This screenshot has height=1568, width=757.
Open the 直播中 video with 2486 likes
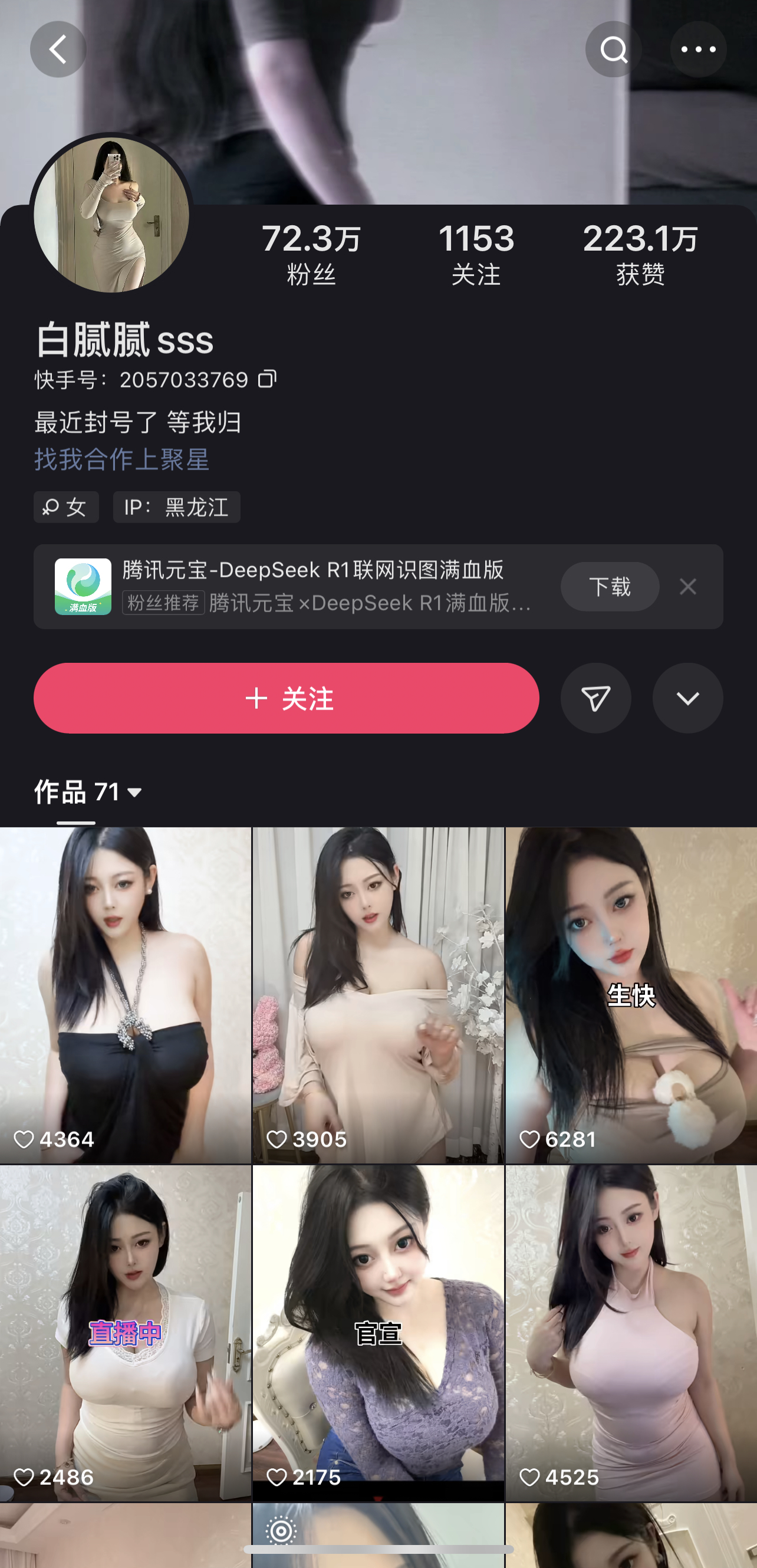pos(126,1333)
